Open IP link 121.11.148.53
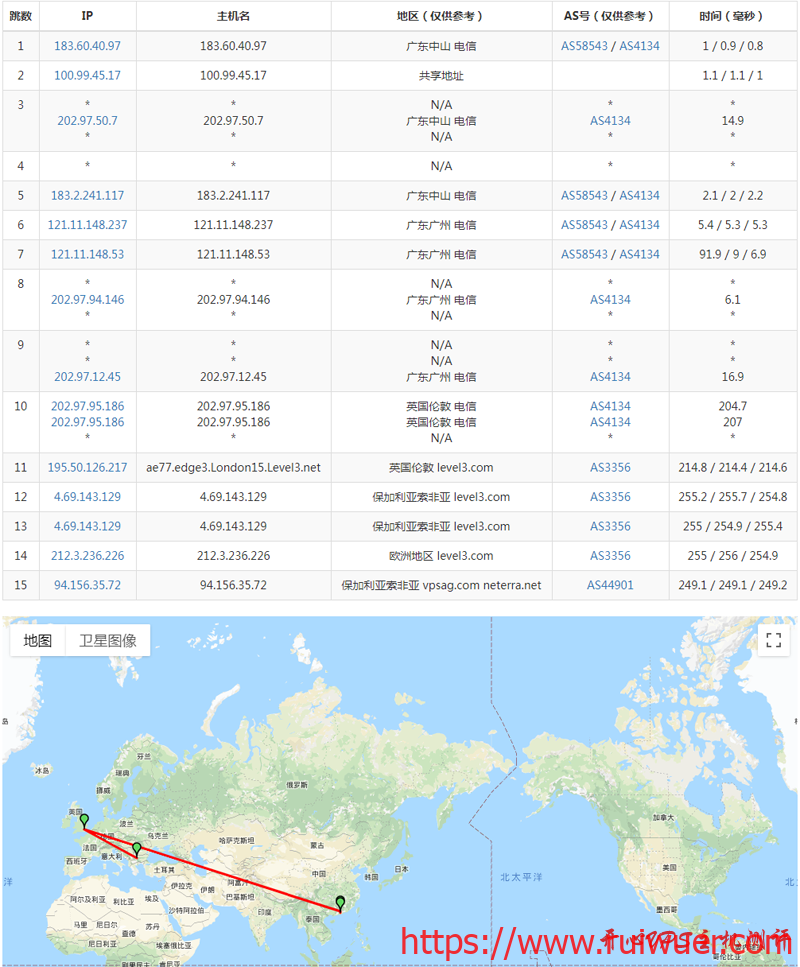The height and width of the screenshot is (967, 800). [x=87, y=254]
